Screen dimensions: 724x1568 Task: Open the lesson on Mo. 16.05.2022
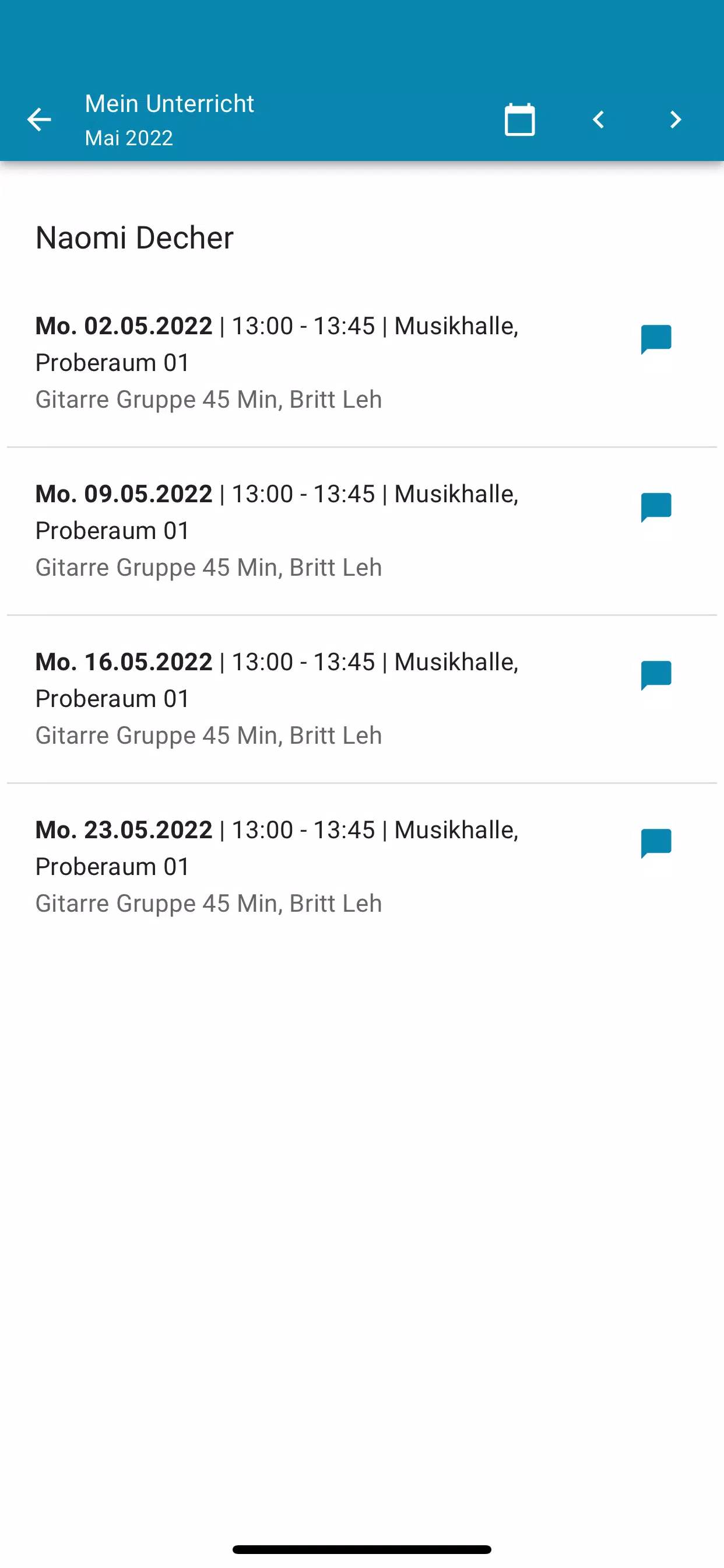362,699
